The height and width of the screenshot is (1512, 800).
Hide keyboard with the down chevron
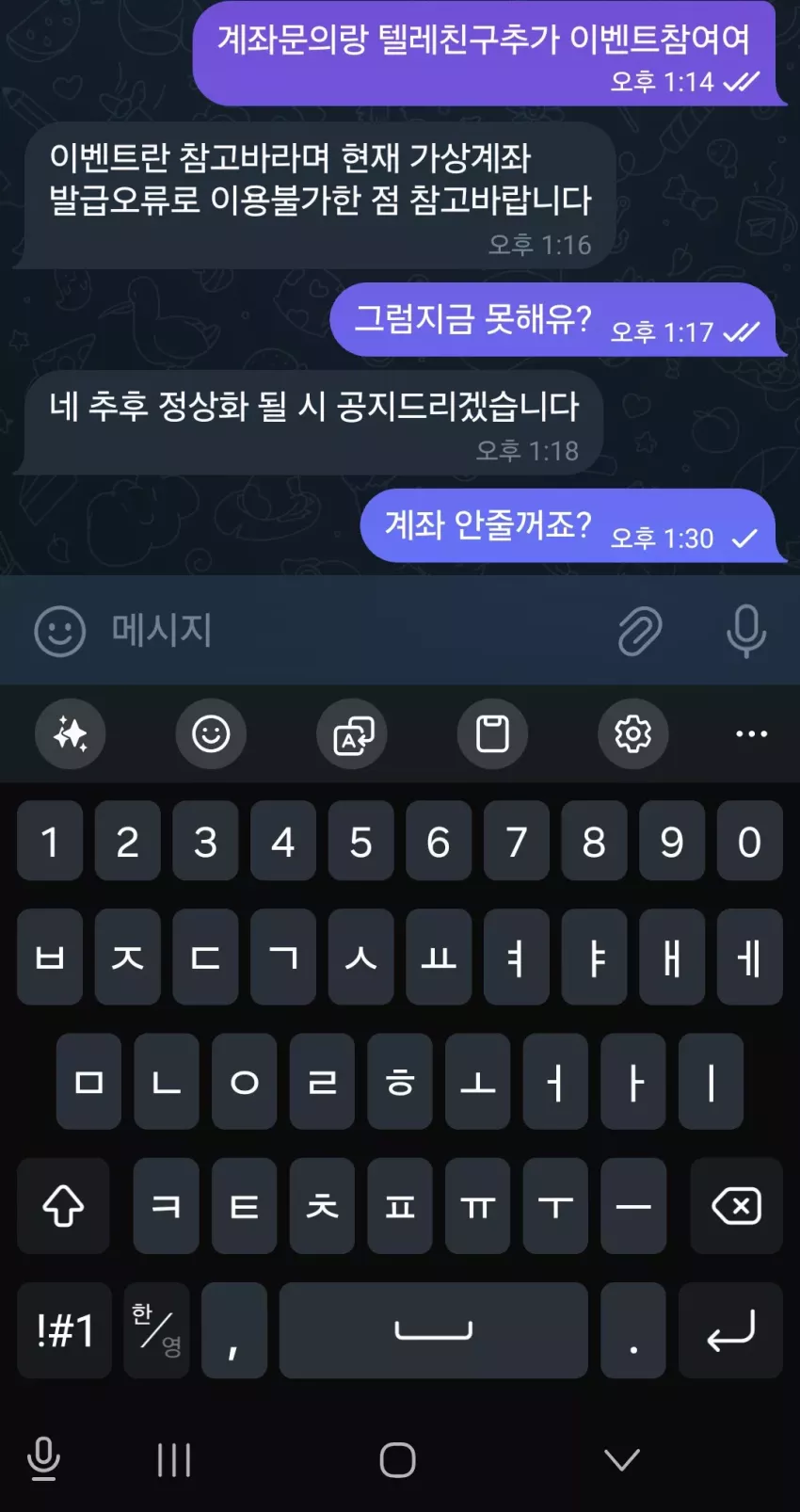click(x=622, y=1460)
